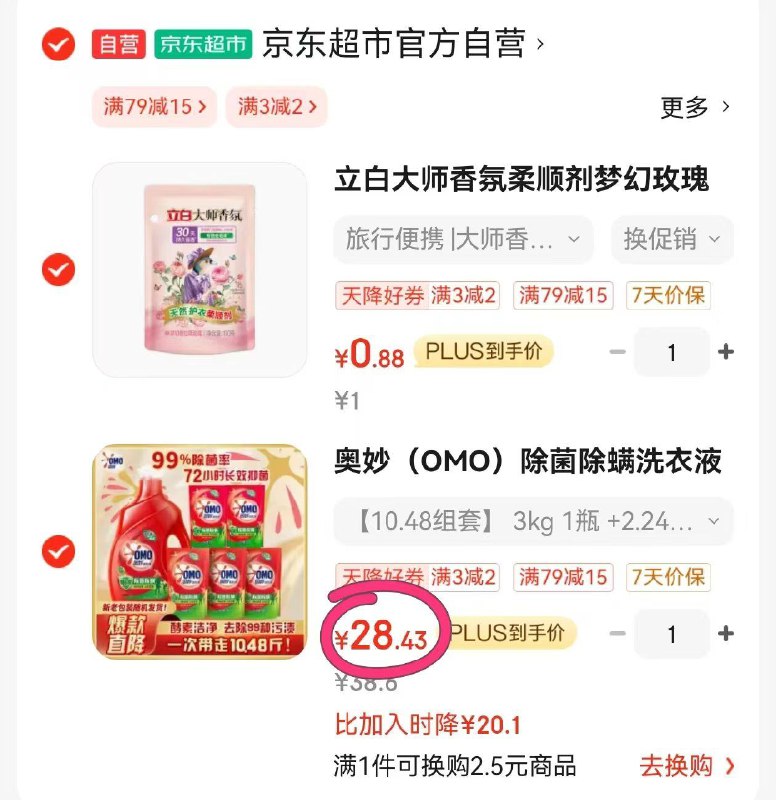Open the 立白大师香氛柔顺剂 product image

pyautogui.click(x=199, y=270)
